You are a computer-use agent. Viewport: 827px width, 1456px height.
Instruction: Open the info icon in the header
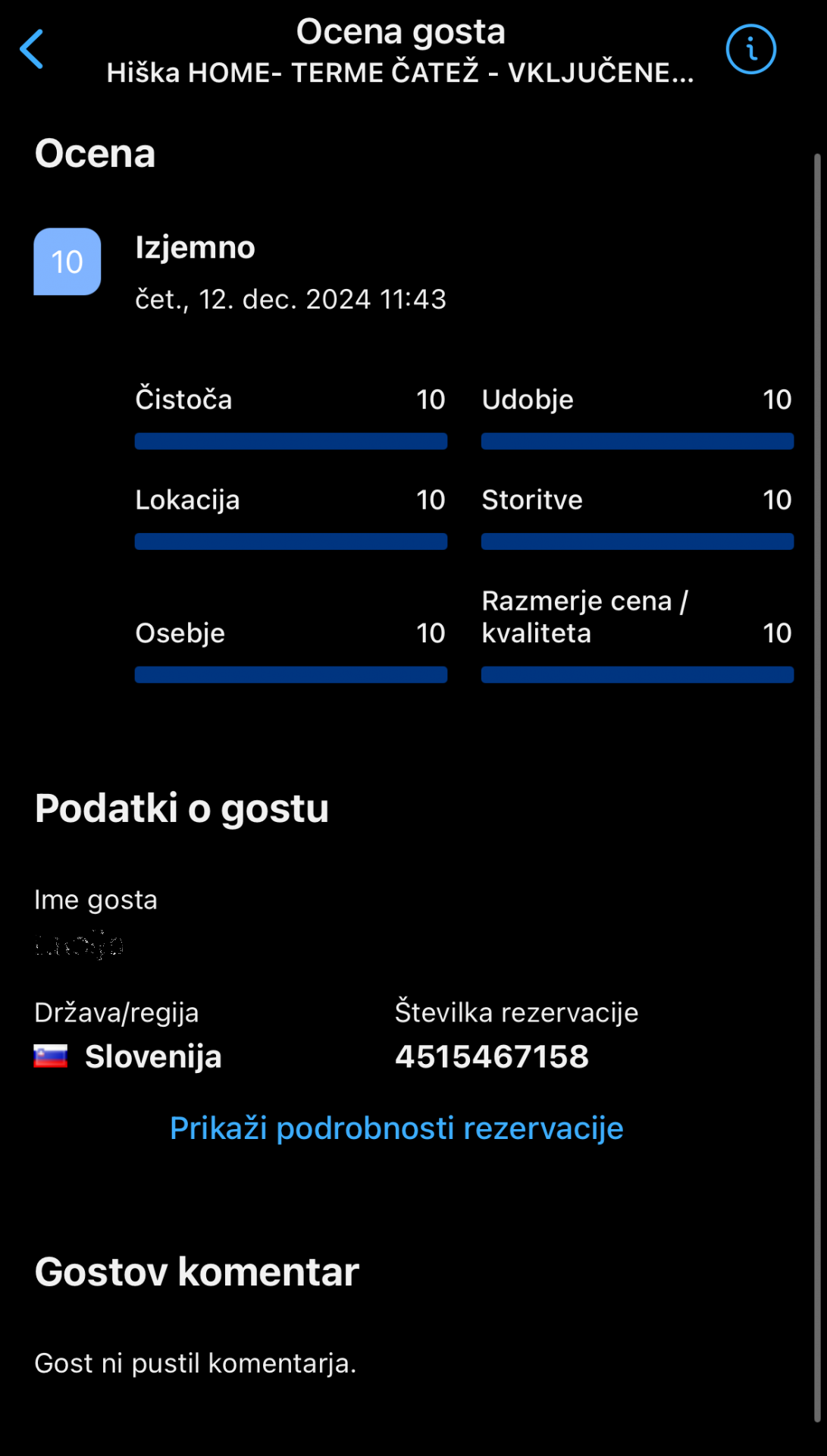[x=750, y=49]
